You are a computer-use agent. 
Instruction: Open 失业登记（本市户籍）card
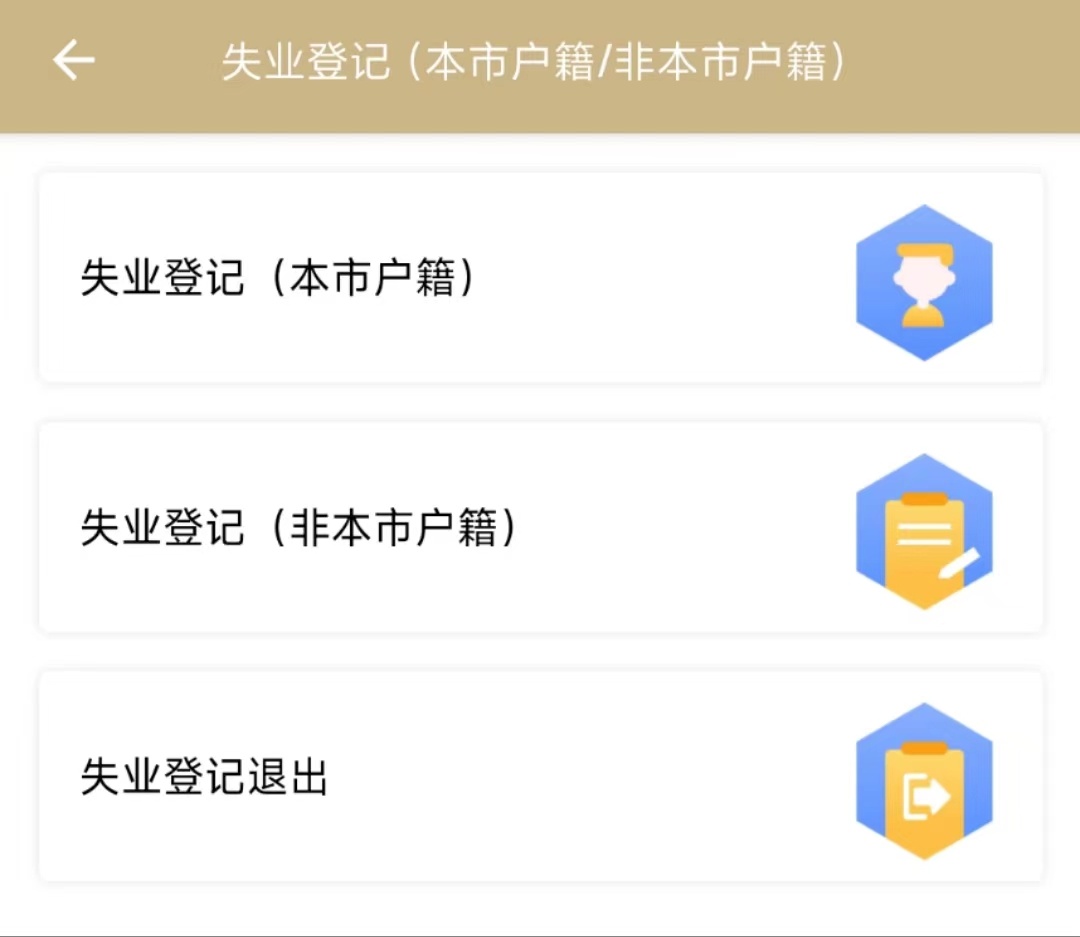coord(540,278)
